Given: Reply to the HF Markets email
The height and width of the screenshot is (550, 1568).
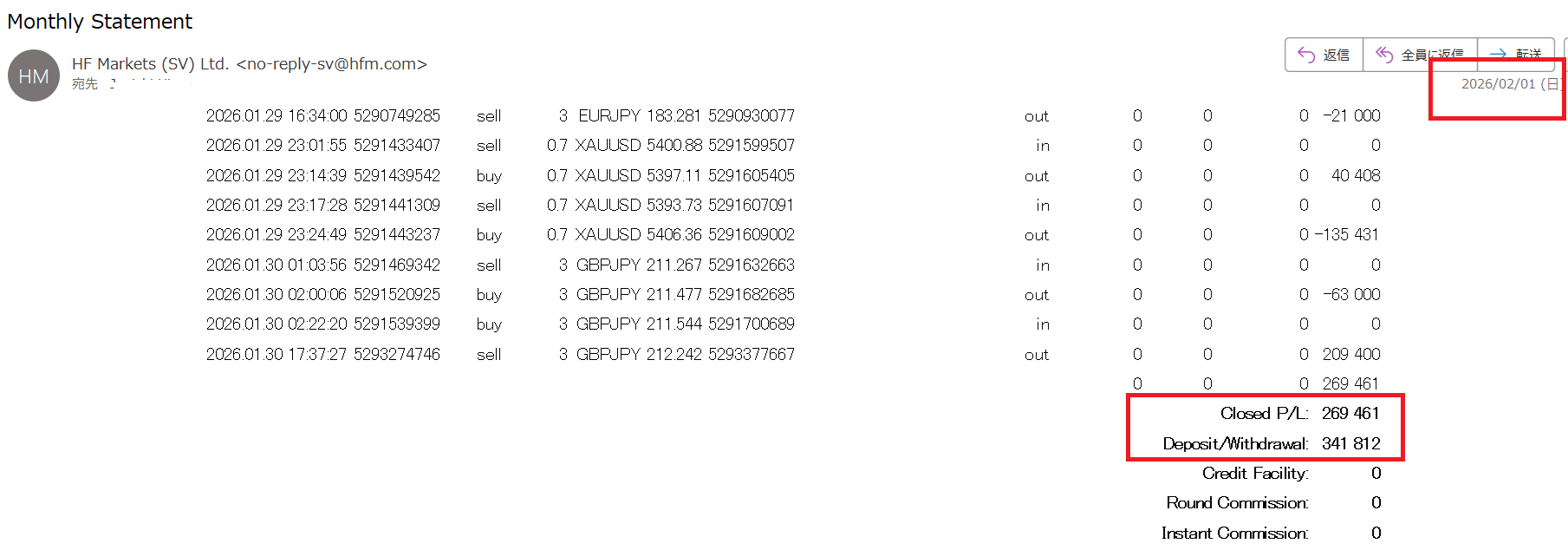Looking at the screenshot, I should (x=1324, y=55).
